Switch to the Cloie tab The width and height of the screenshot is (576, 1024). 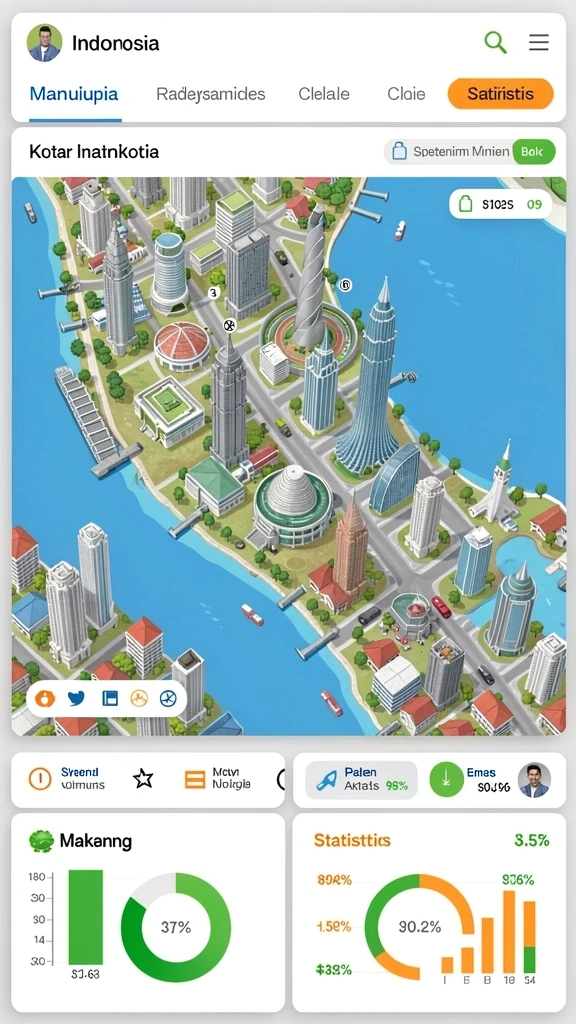pyautogui.click(x=406, y=94)
